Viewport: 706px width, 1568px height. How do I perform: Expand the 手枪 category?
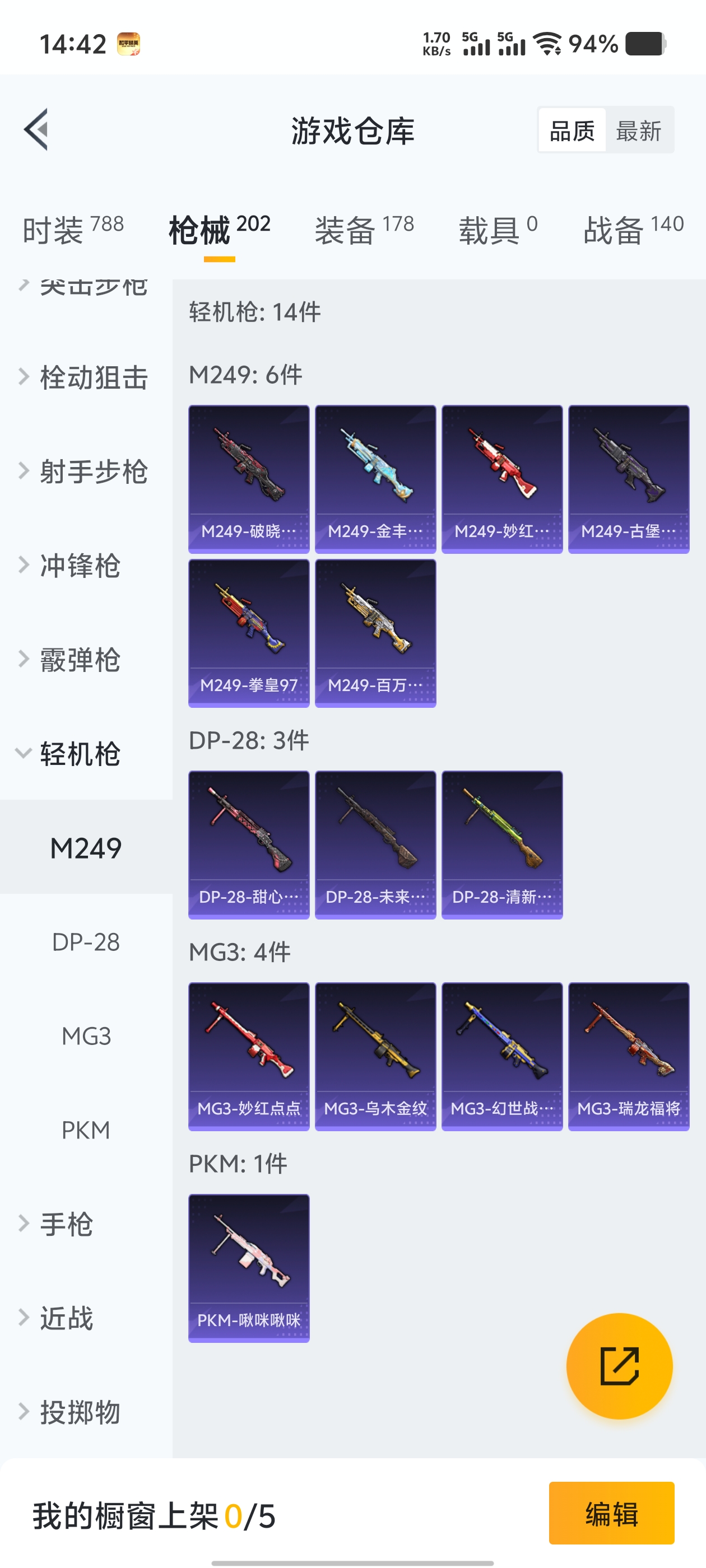67,1224
